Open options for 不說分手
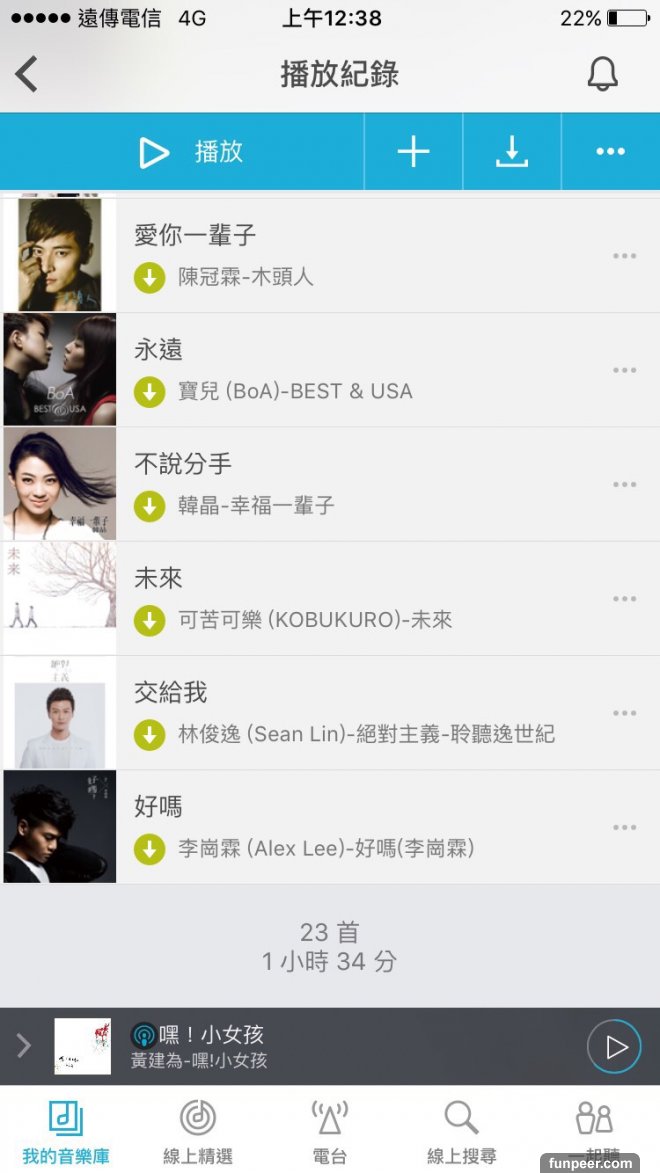Screen dimensions: 660x1173 [x=624, y=485]
